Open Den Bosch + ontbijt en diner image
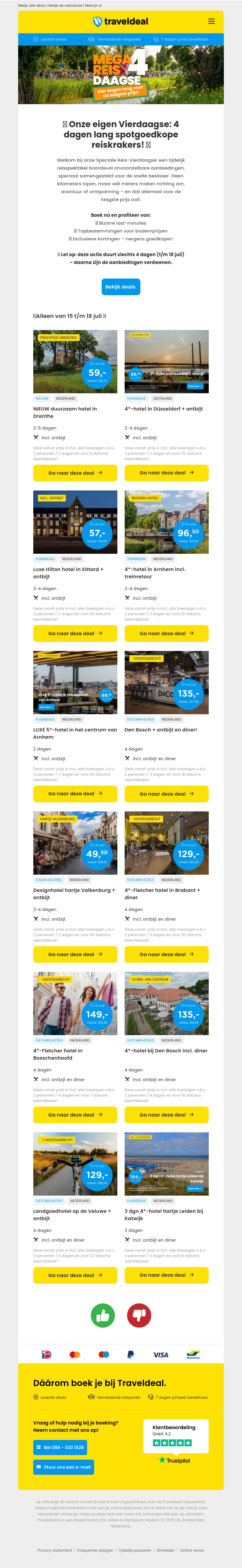Image resolution: width=242 pixels, height=1568 pixels. point(166,682)
